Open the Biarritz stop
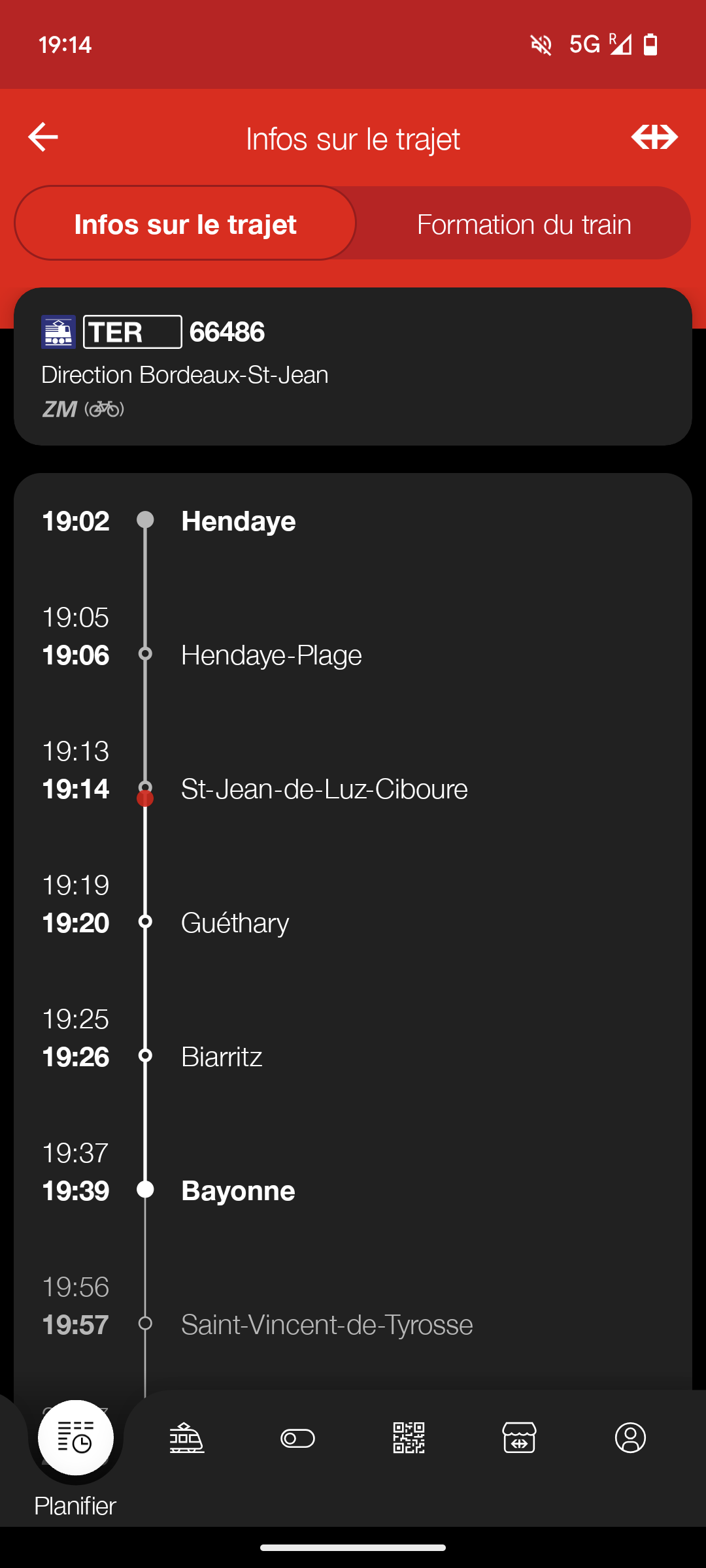This screenshot has height=1568, width=706. pyautogui.click(x=353, y=1037)
